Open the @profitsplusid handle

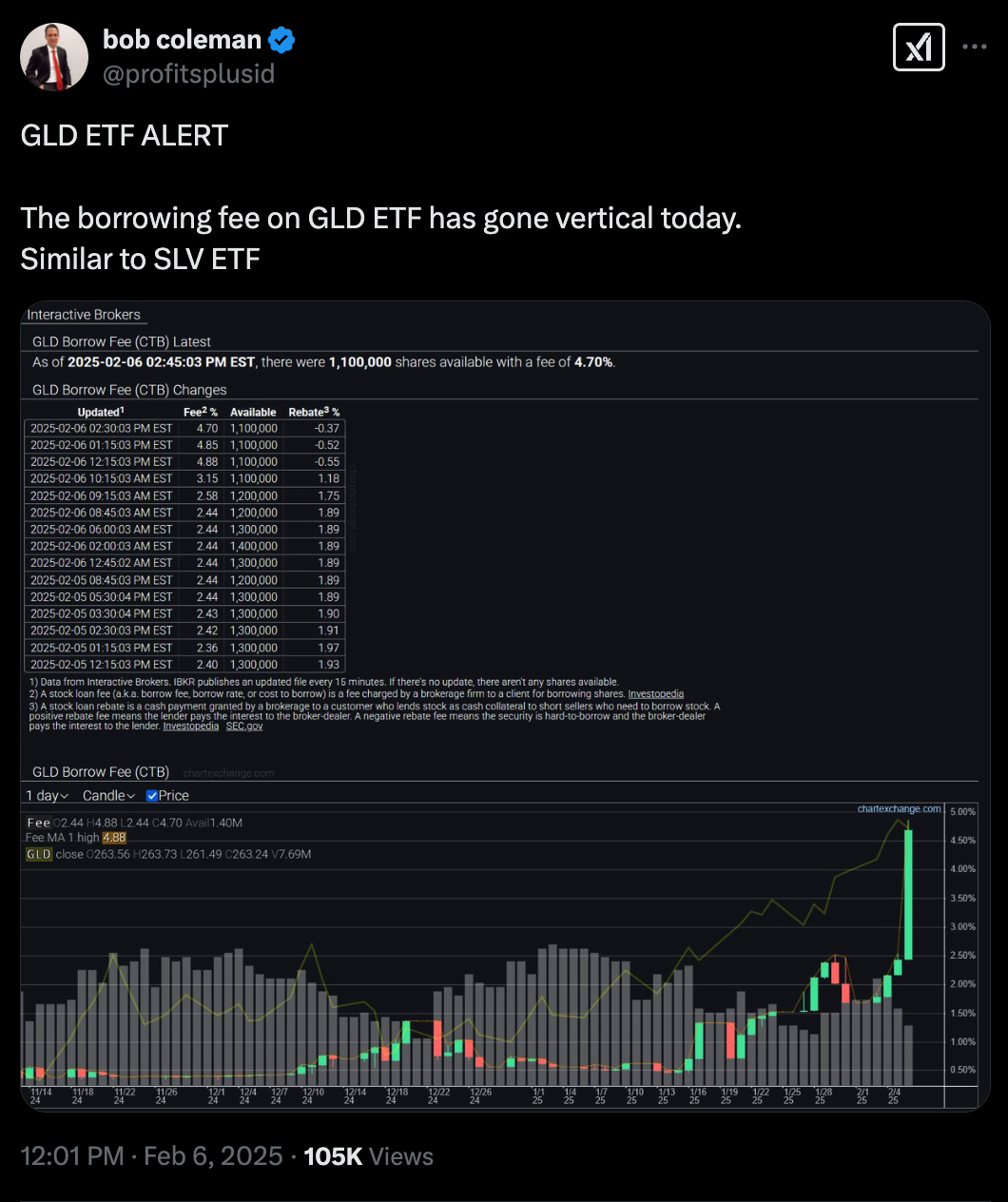(188, 74)
